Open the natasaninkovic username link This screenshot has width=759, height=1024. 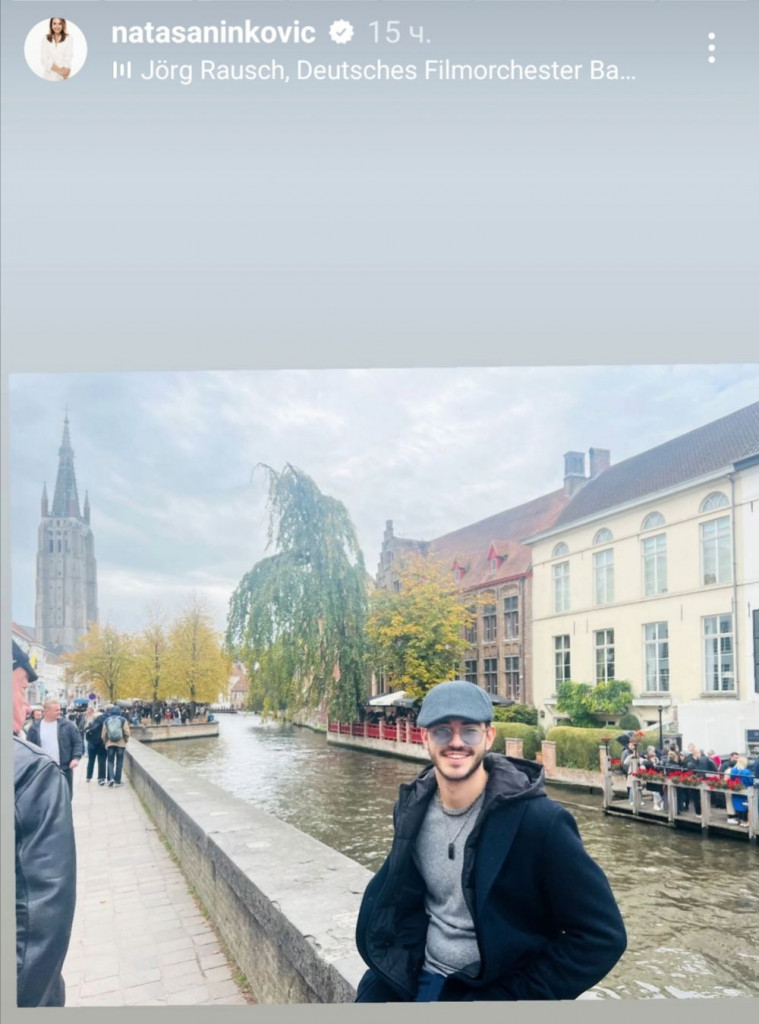point(213,32)
